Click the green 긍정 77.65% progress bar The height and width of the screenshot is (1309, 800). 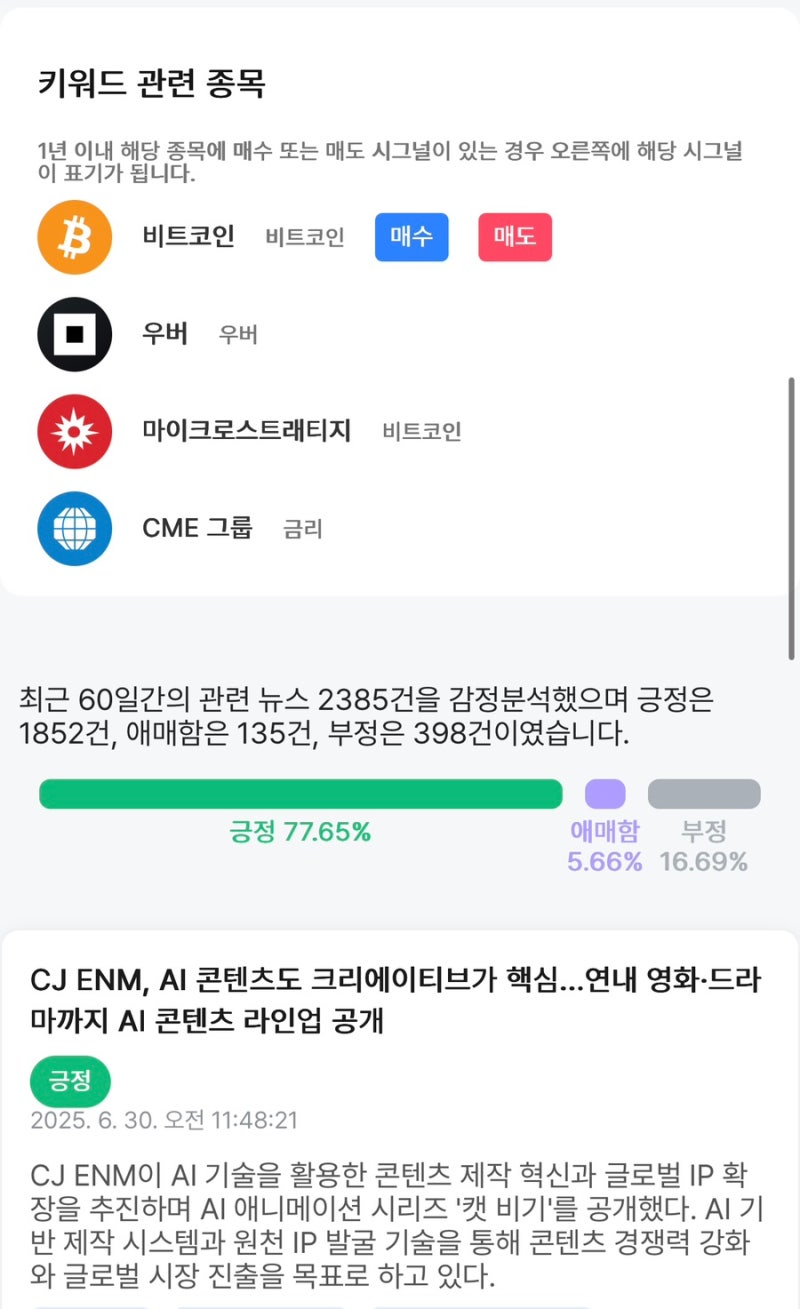(x=300, y=792)
